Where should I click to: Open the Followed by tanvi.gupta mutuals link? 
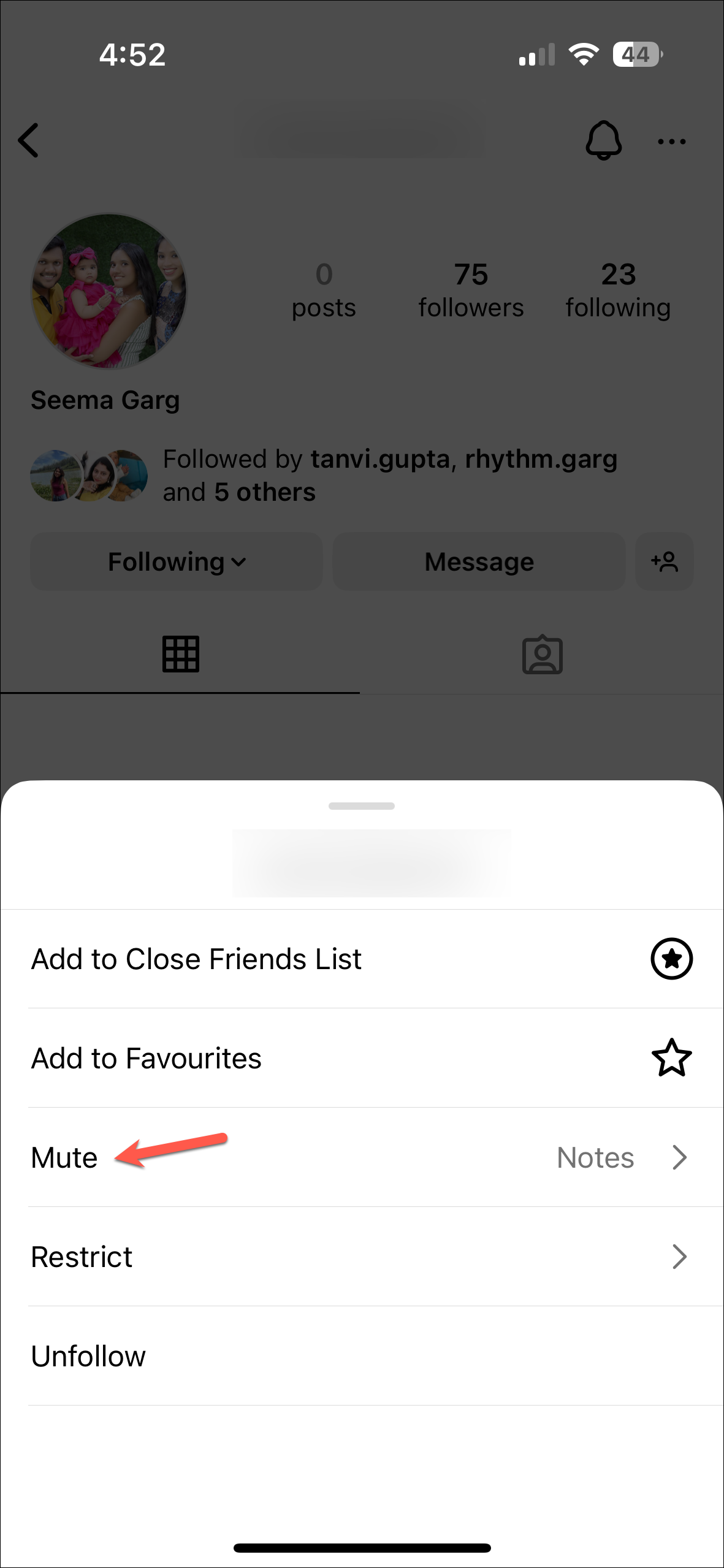tap(389, 475)
